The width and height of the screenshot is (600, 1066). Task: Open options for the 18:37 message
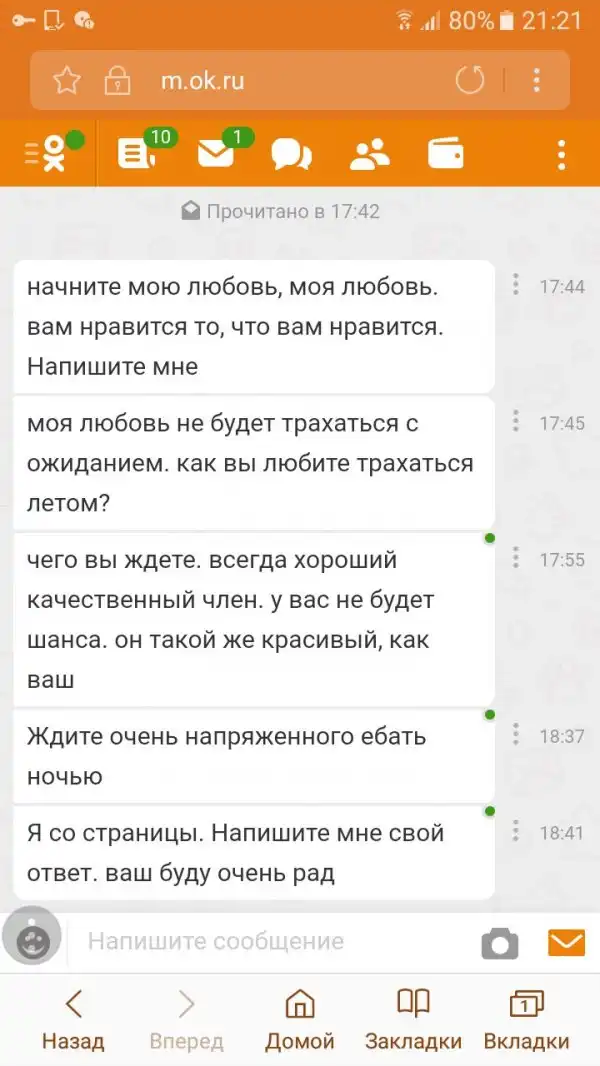tap(516, 736)
